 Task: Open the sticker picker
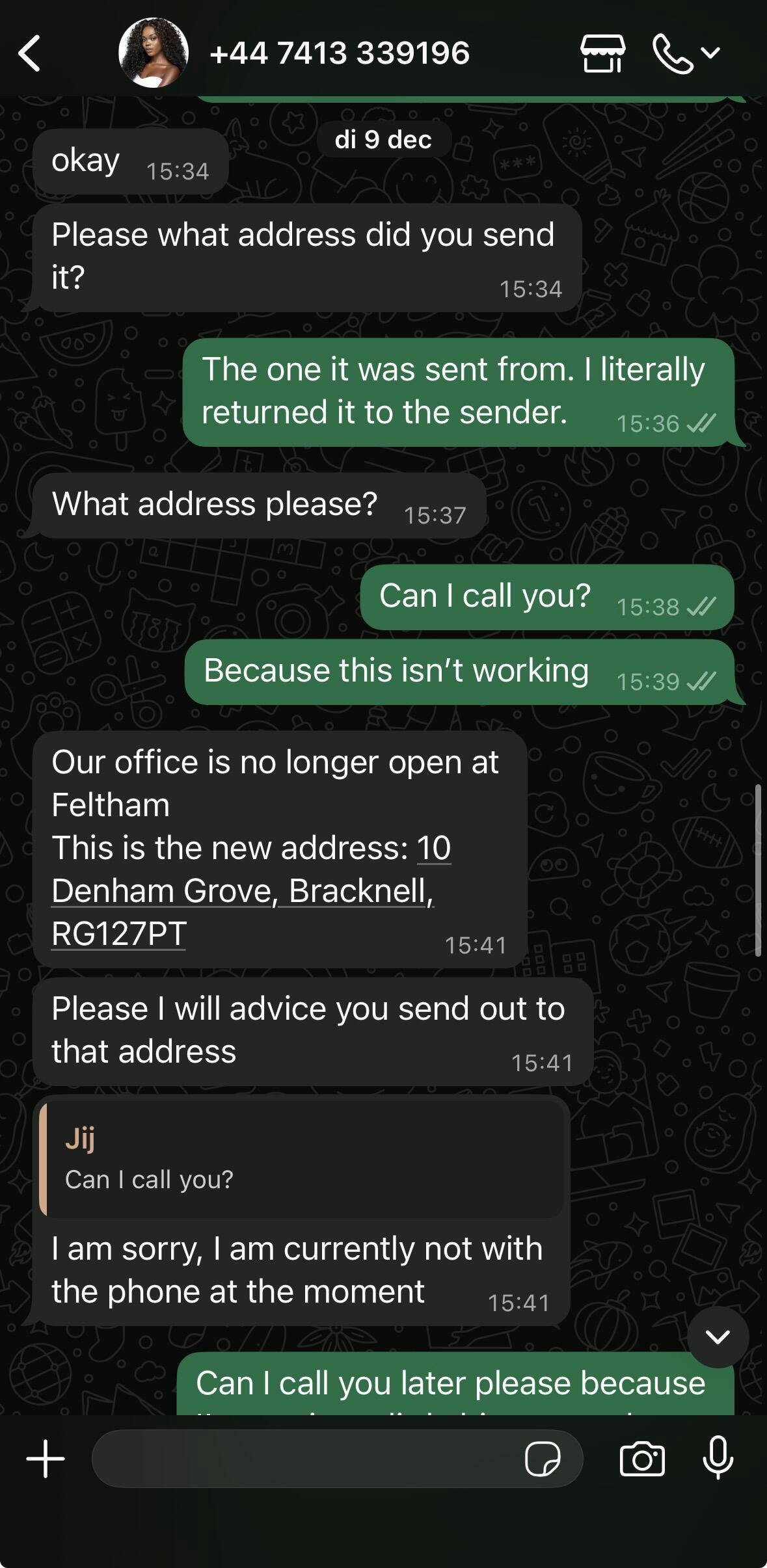click(543, 1459)
